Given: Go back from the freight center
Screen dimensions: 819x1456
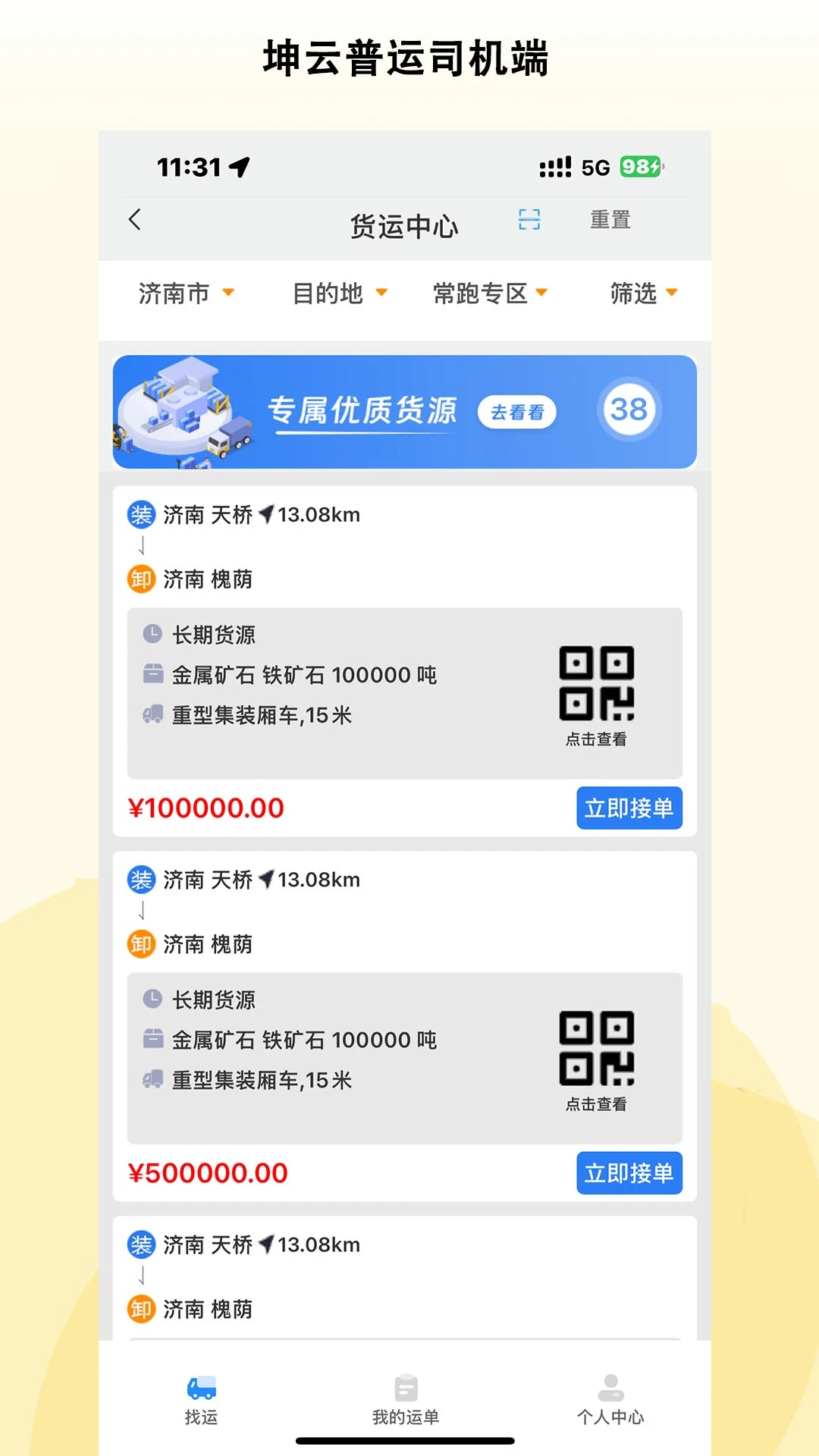Looking at the screenshot, I should click(135, 220).
